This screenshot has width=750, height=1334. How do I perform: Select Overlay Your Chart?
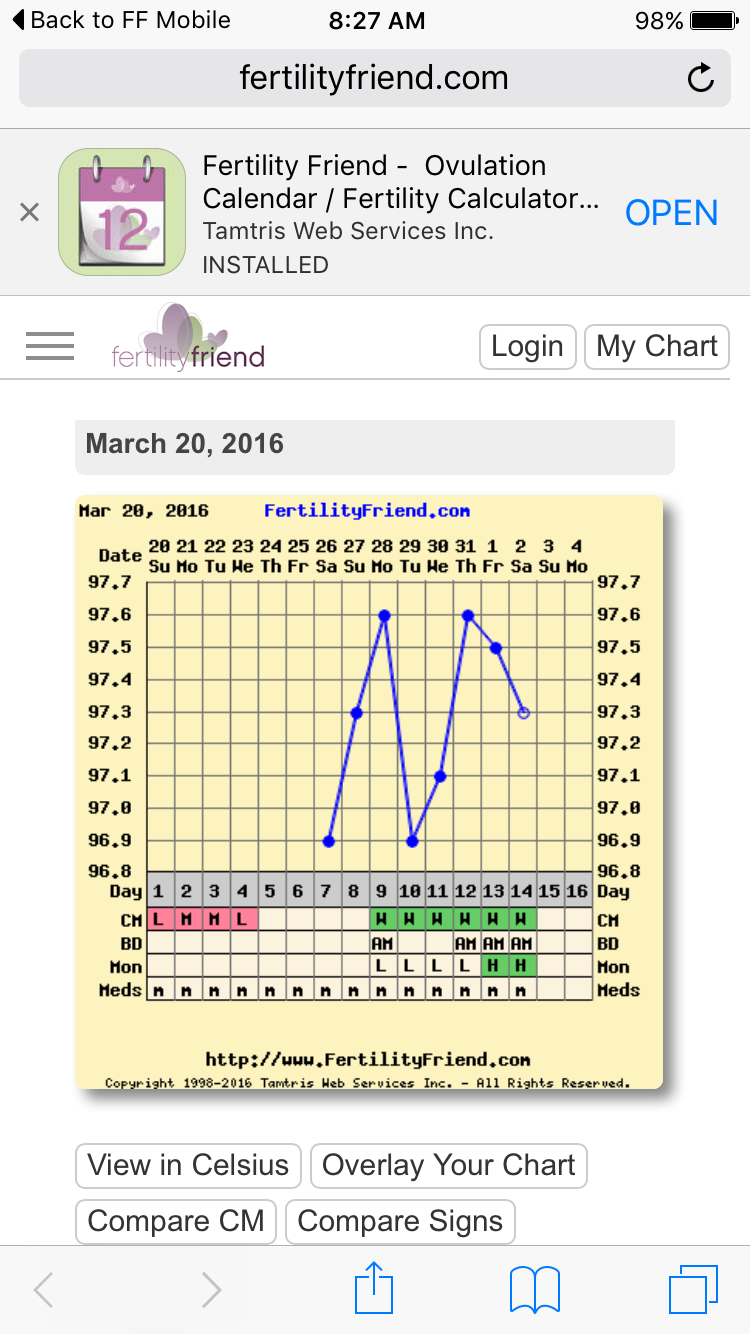pyautogui.click(x=449, y=1165)
